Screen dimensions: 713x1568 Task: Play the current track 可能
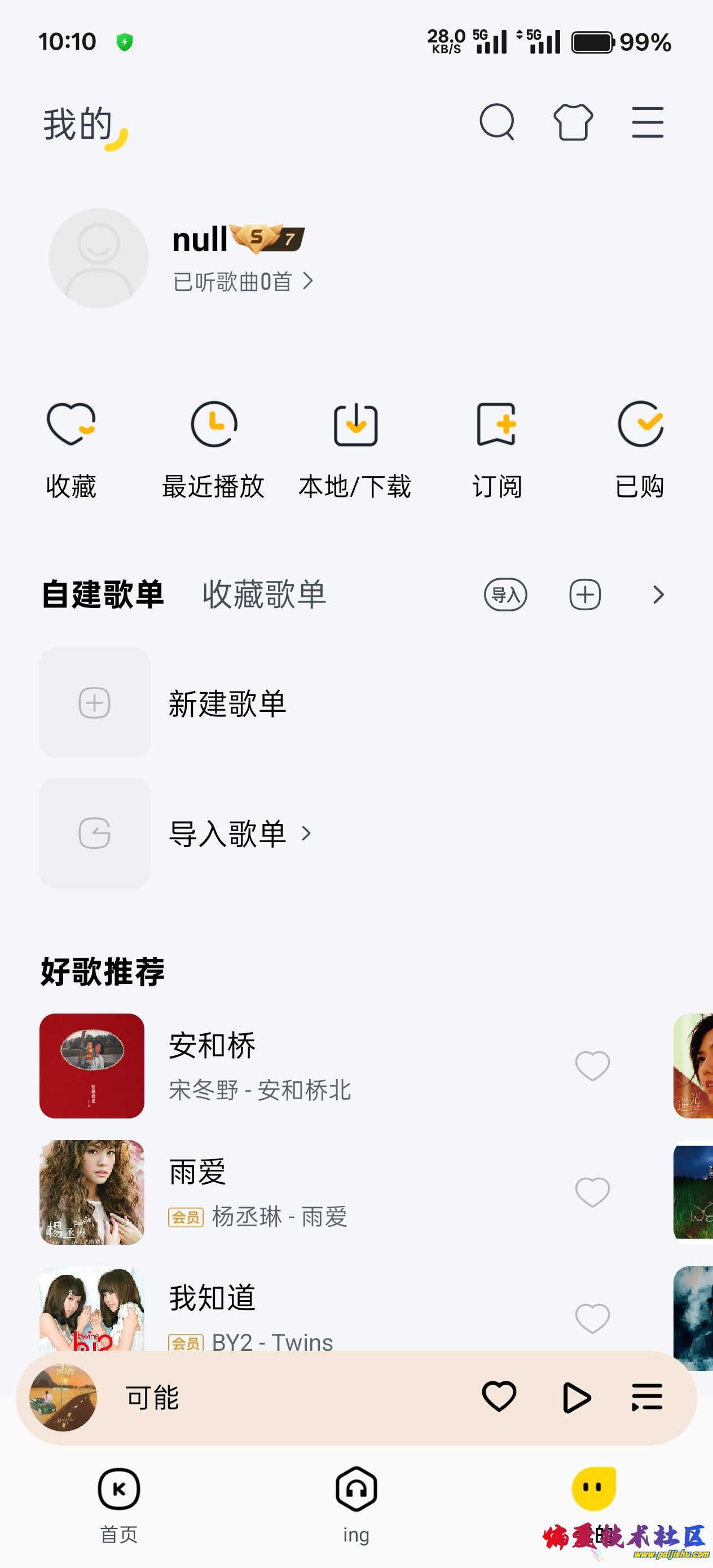576,1398
